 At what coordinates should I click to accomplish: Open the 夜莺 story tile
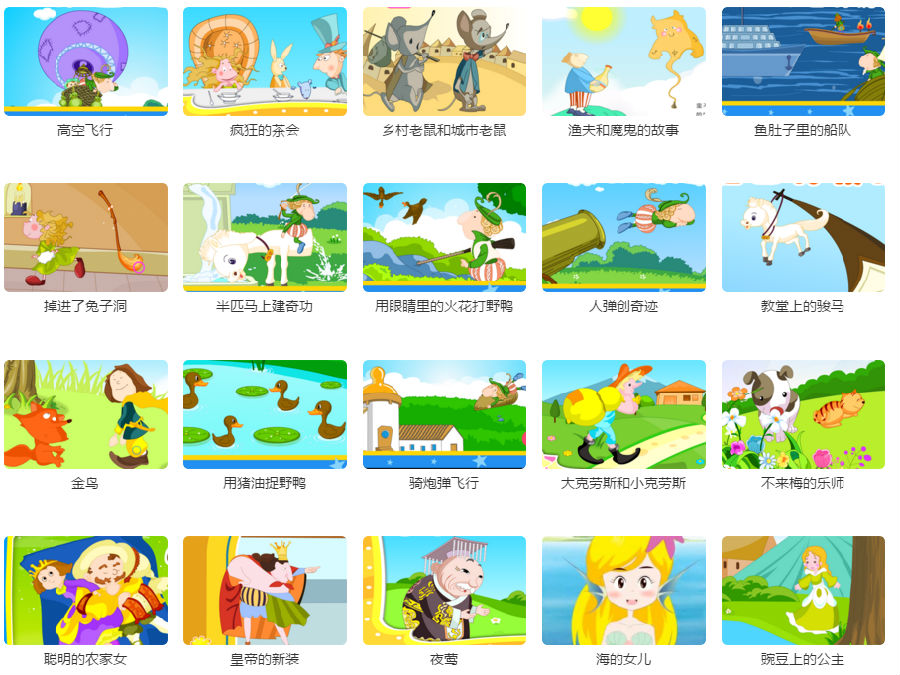click(444, 590)
